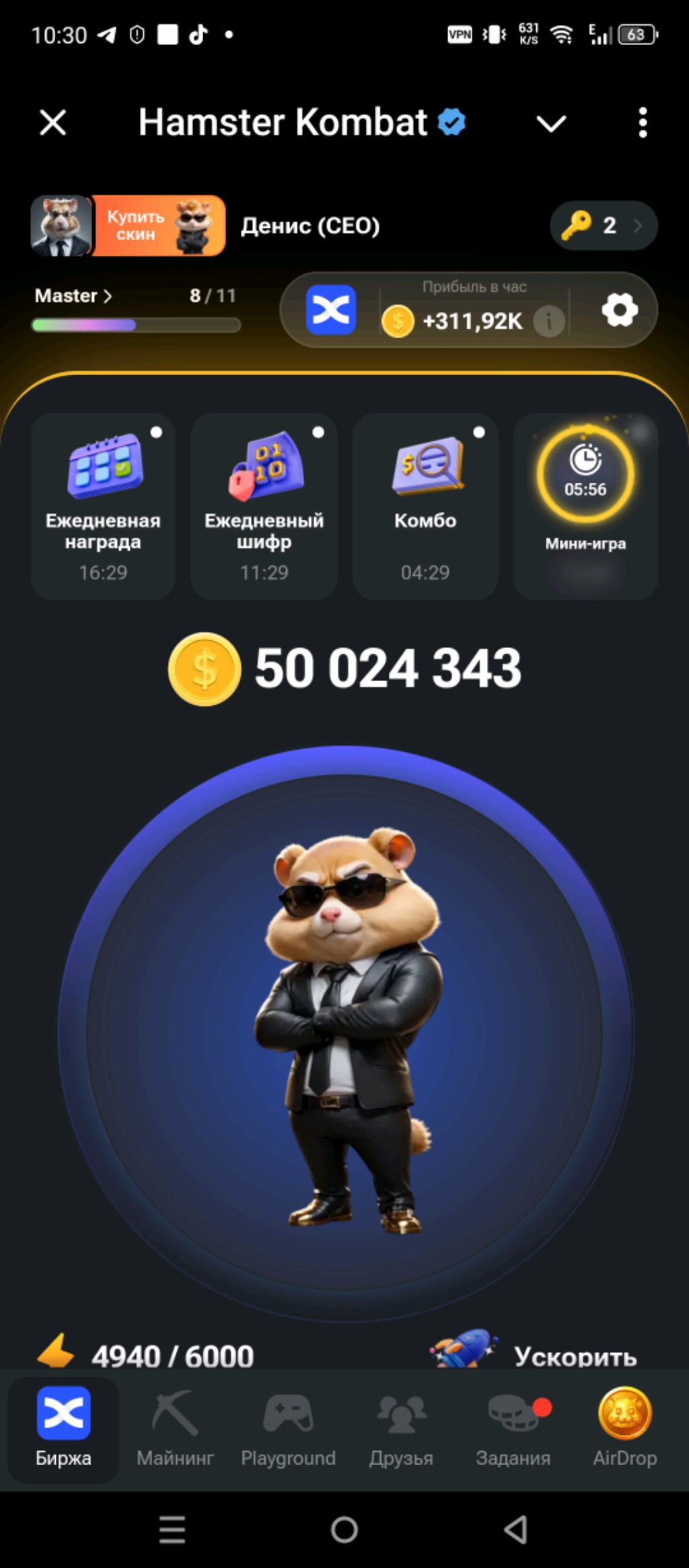Screen dimensions: 689x1568
Task: Switch to the Майнинг tab
Action: point(175,1428)
